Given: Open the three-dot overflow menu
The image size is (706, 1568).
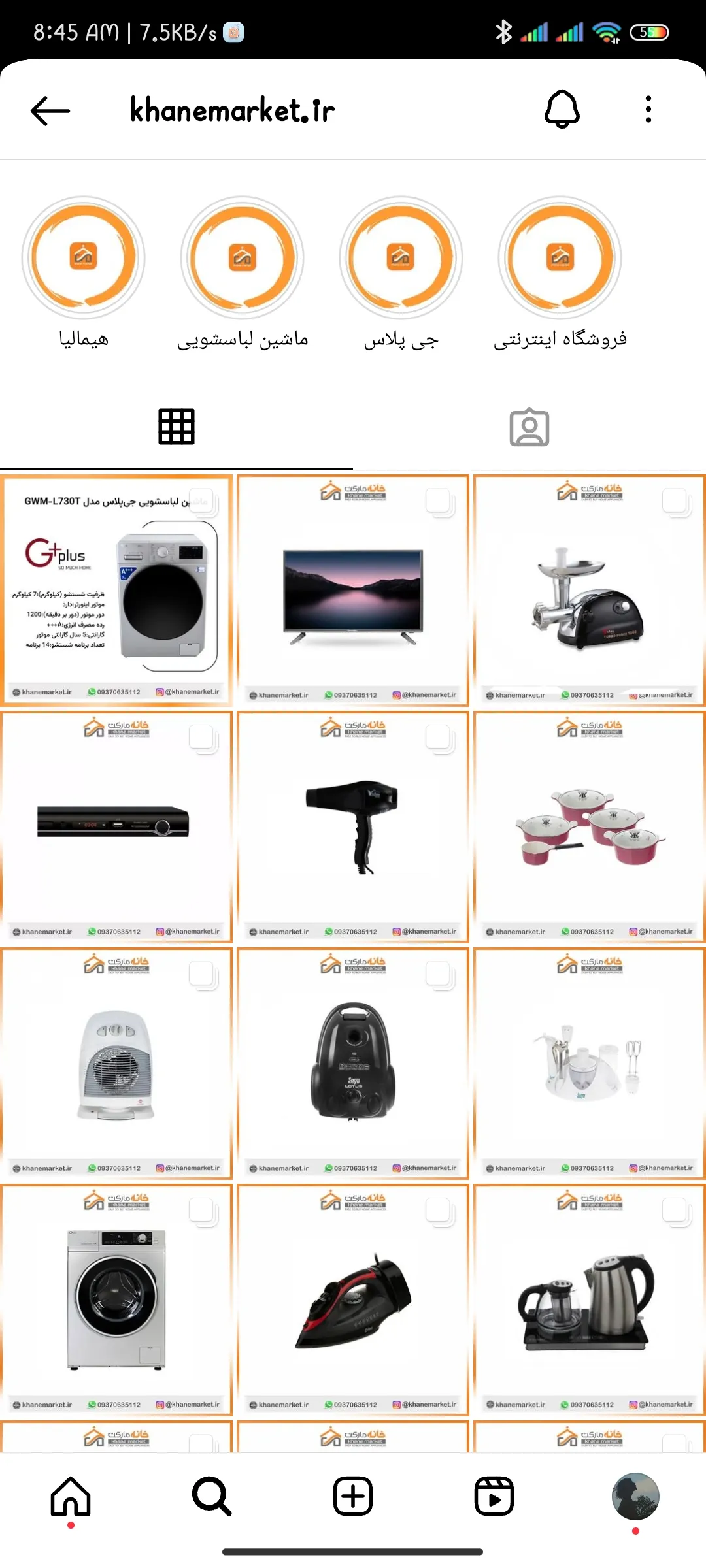Looking at the screenshot, I should (x=648, y=110).
